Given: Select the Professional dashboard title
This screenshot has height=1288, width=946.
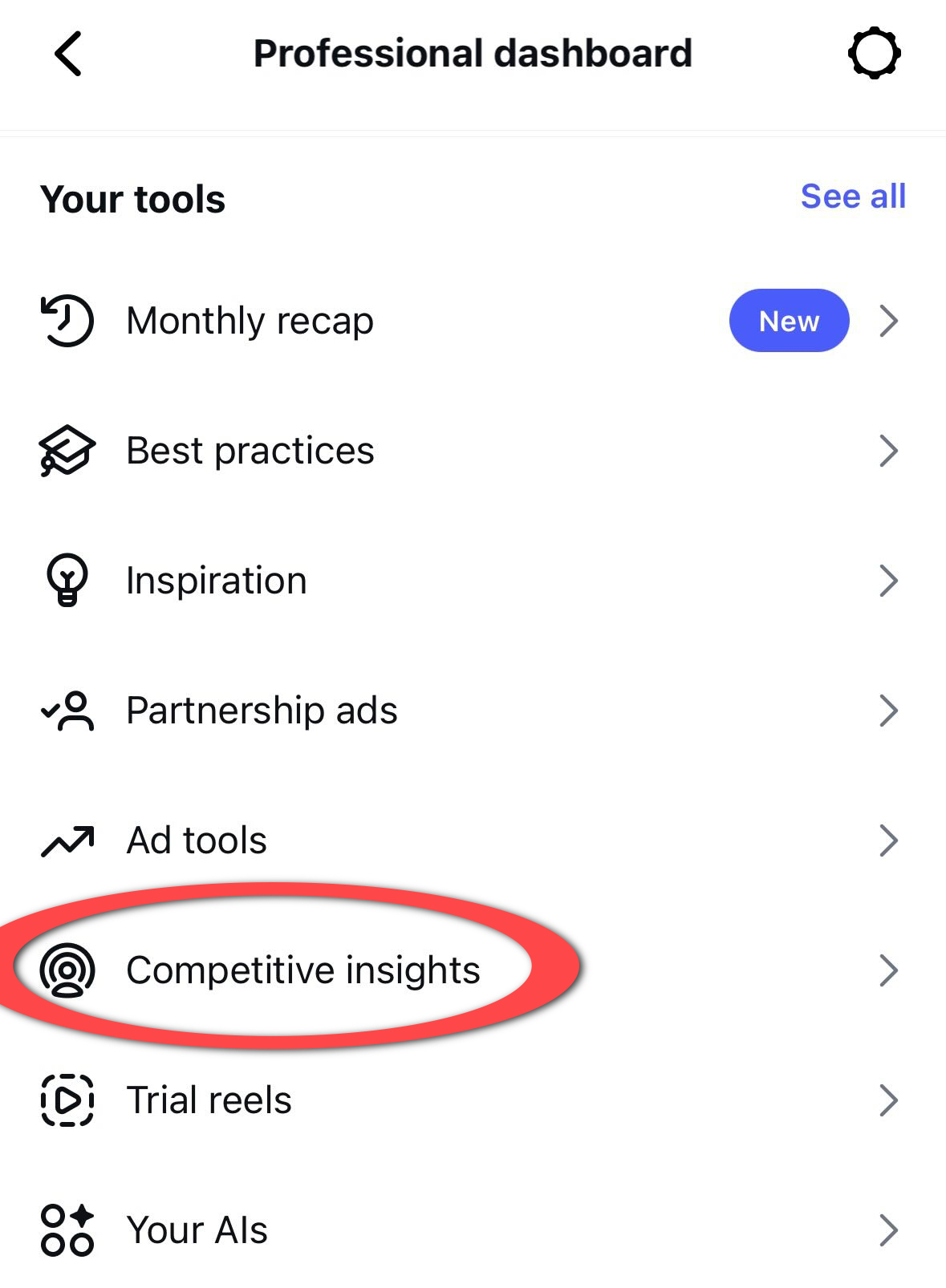Looking at the screenshot, I should pos(472,53).
